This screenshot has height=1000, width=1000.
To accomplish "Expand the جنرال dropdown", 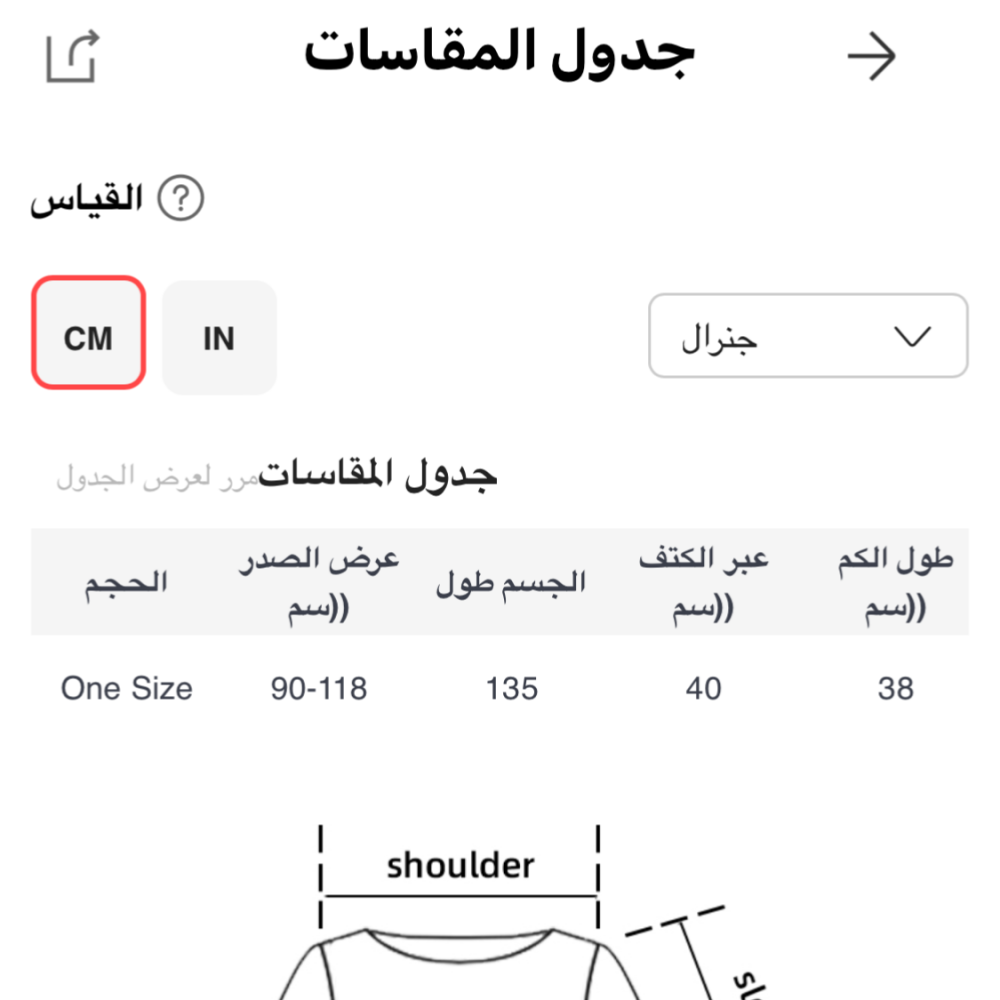I will [808, 336].
